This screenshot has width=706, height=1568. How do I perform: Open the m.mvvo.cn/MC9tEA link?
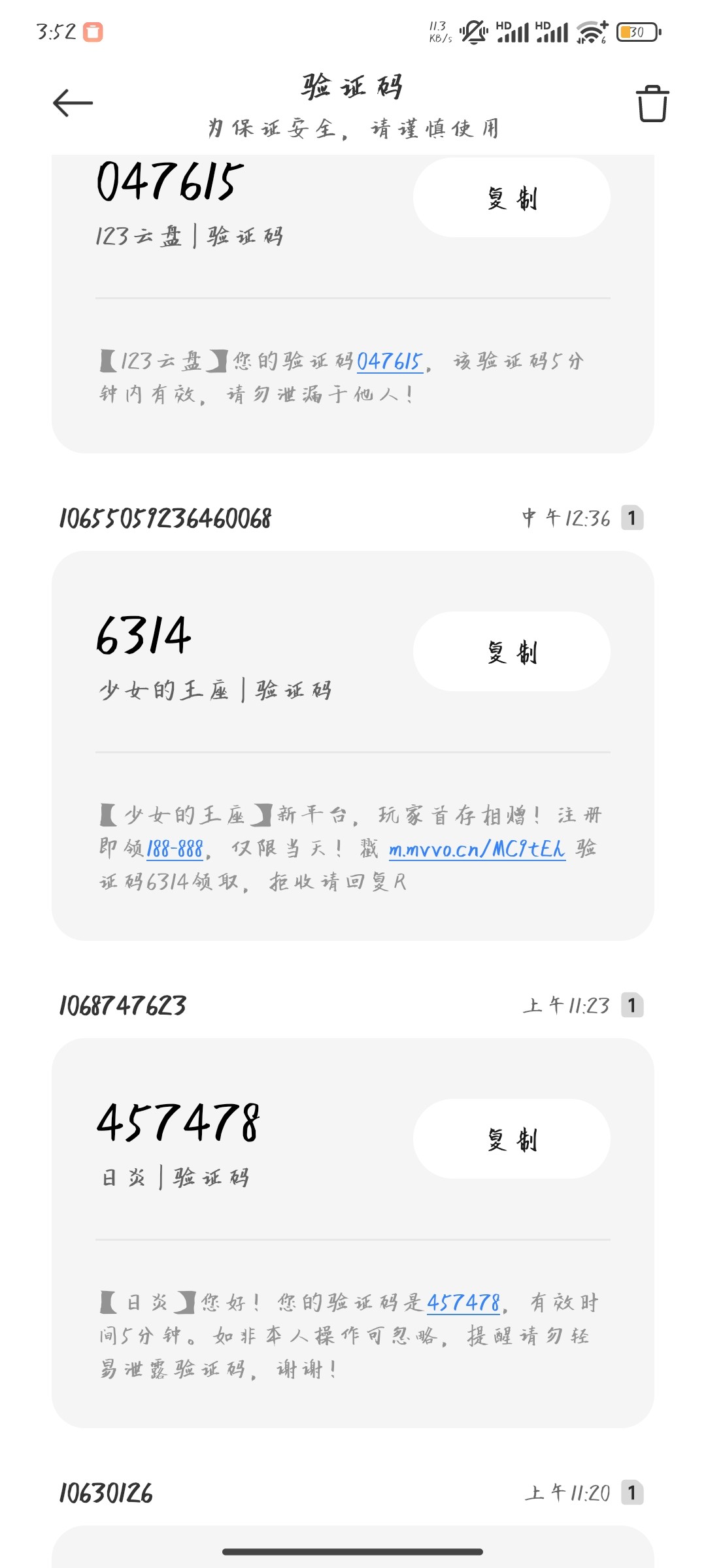[477, 849]
